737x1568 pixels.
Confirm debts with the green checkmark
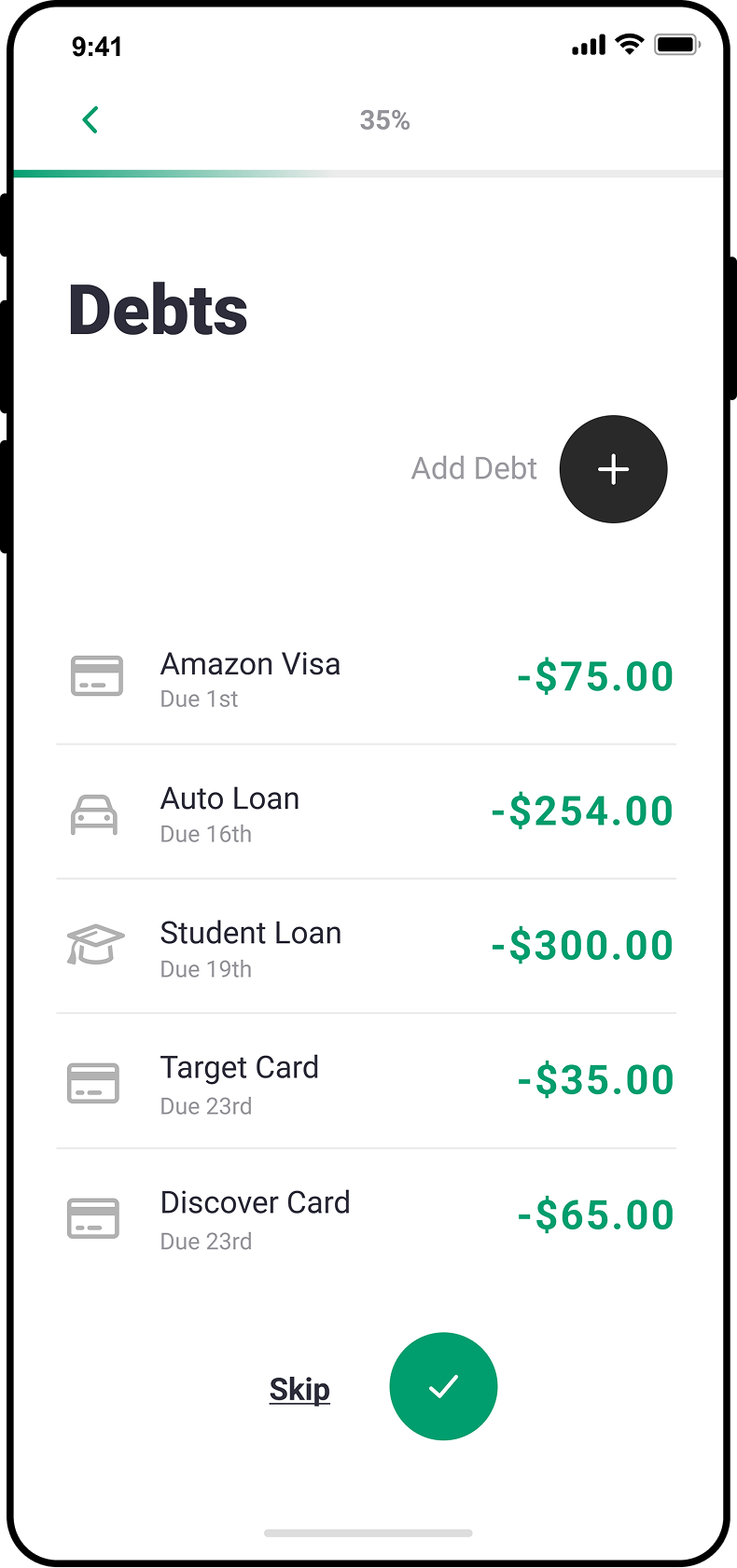point(443,1386)
